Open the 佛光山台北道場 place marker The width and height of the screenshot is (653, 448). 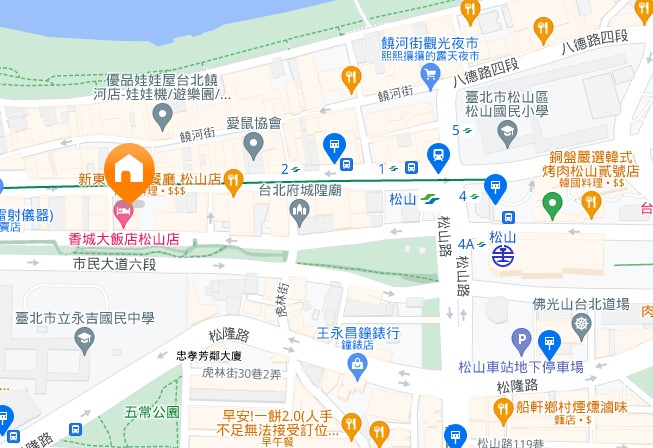(579, 324)
